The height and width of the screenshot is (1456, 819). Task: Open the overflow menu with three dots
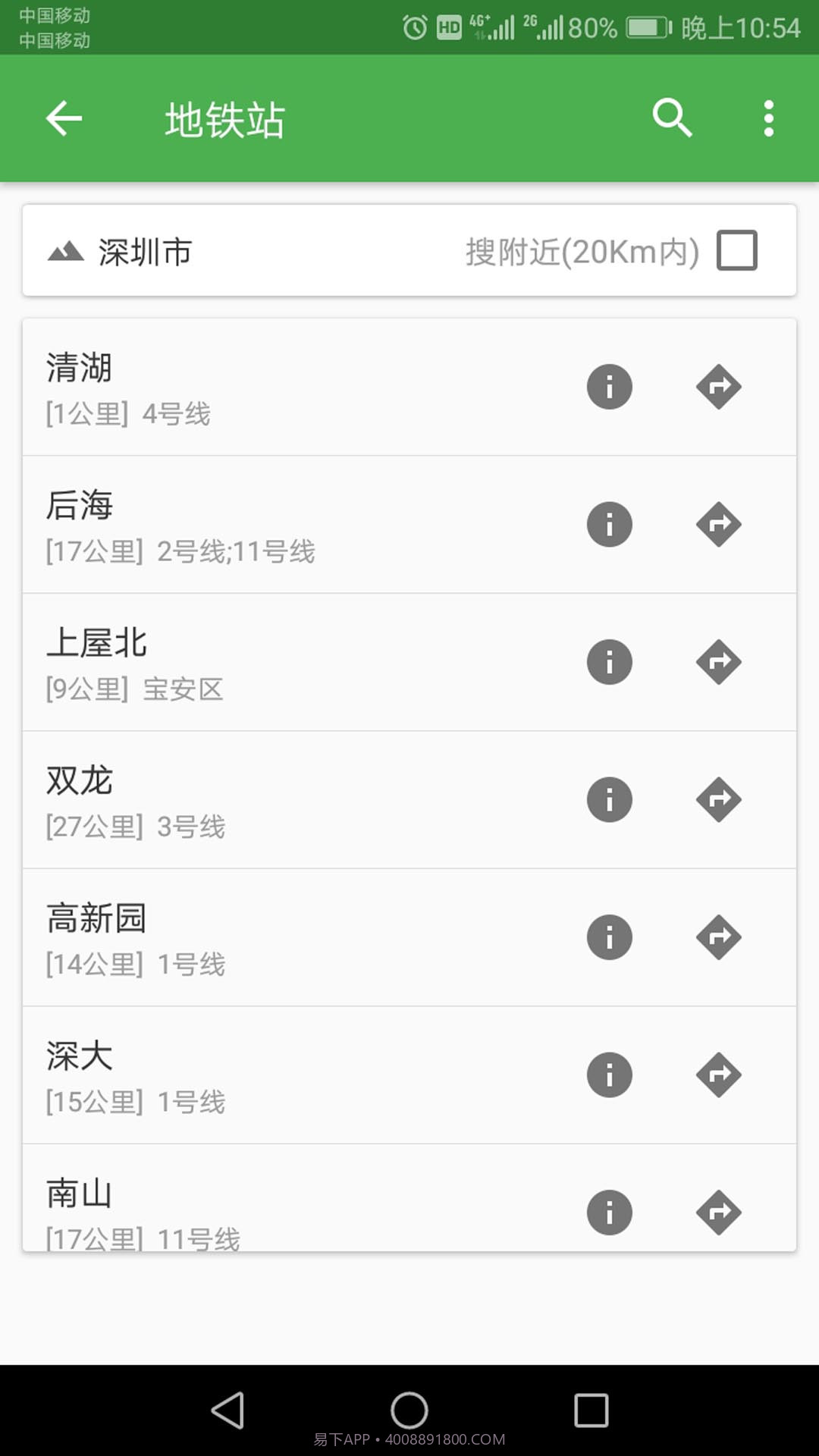[x=768, y=118]
